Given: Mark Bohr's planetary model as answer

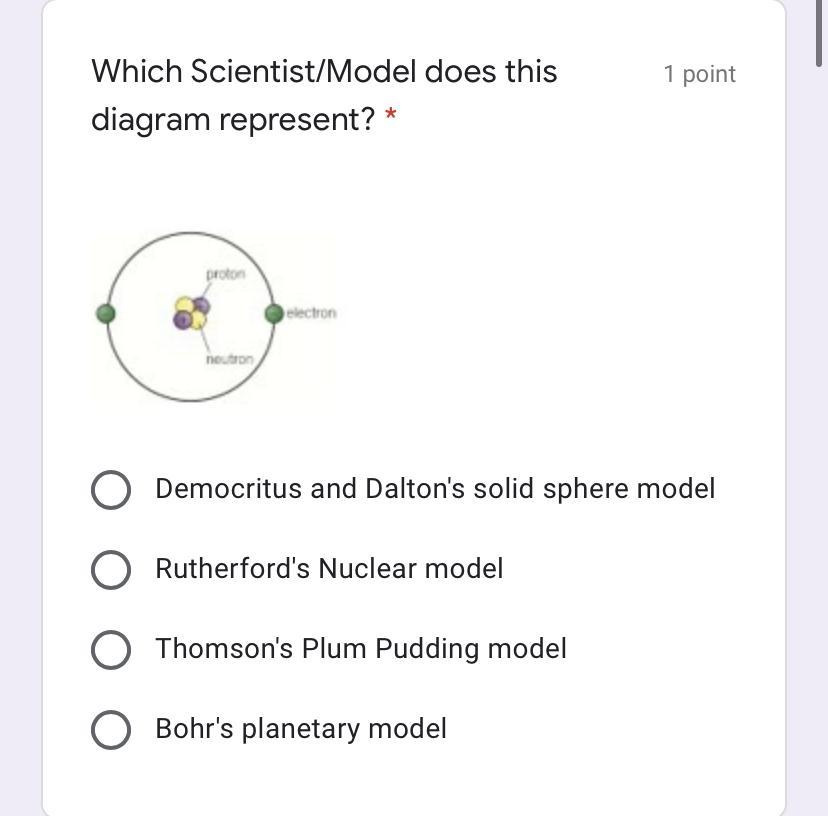Looking at the screenshot, I should pos(110,729).
